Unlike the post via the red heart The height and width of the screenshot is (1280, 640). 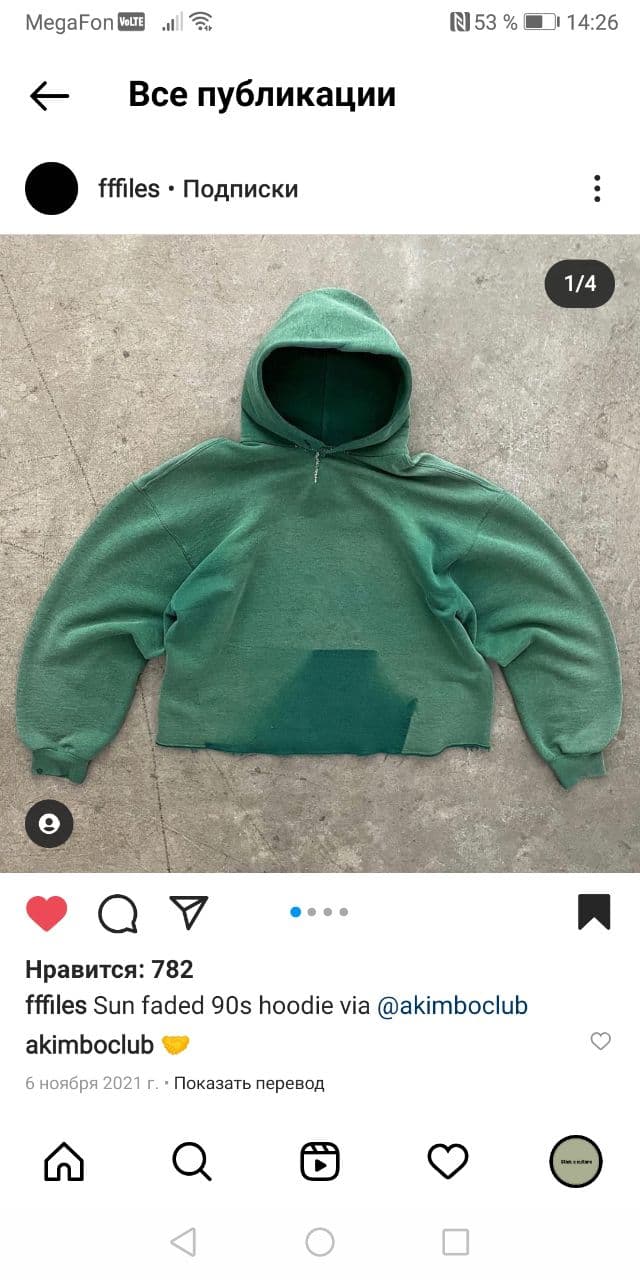(46, 913)
